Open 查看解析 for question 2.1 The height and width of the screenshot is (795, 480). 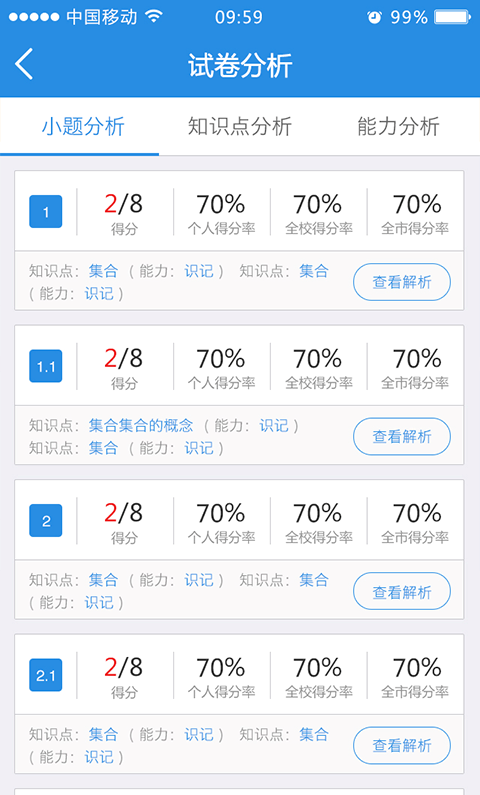(402, 746)
